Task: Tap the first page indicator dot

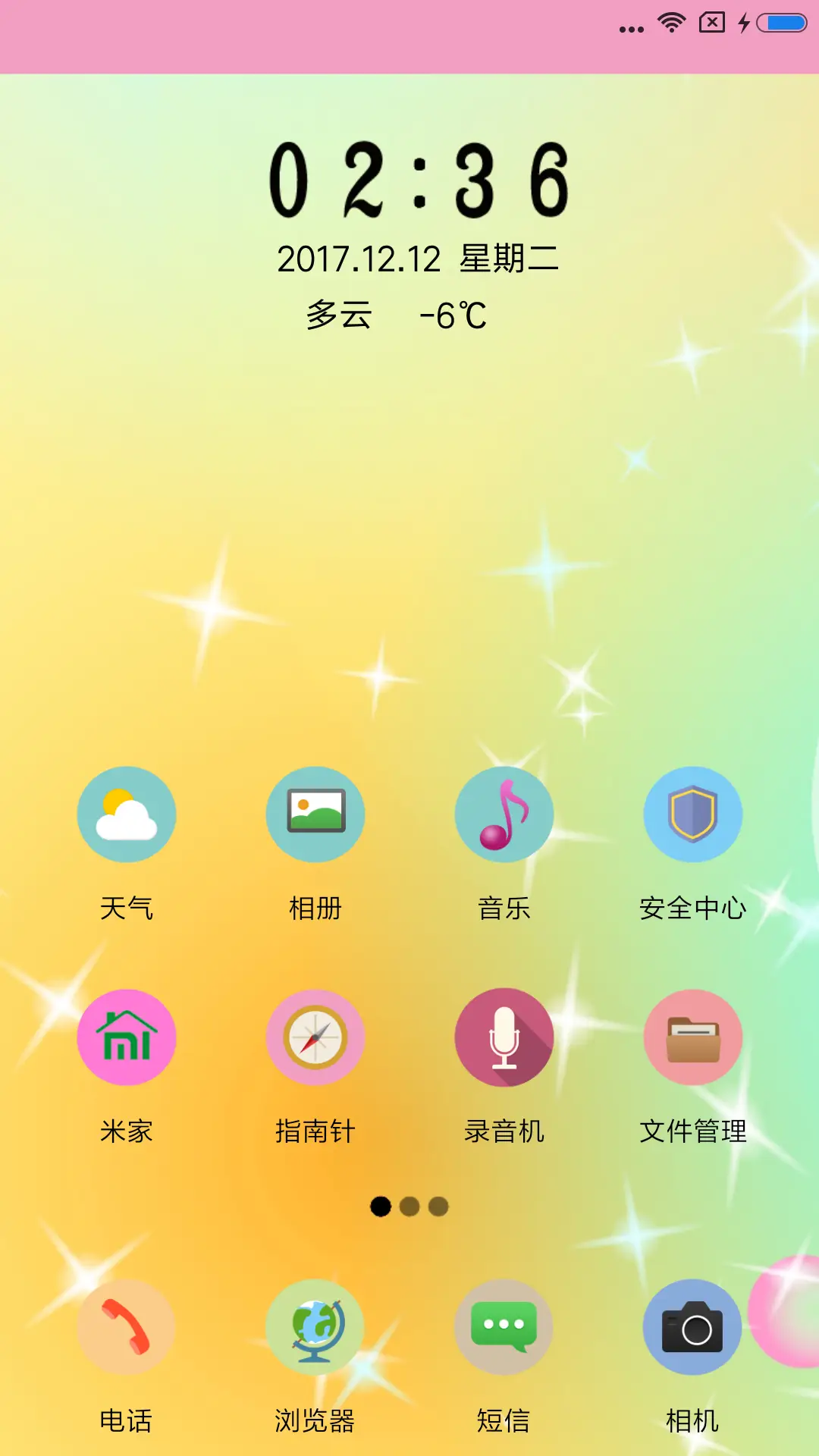Action: click(x=380, y=1207)
